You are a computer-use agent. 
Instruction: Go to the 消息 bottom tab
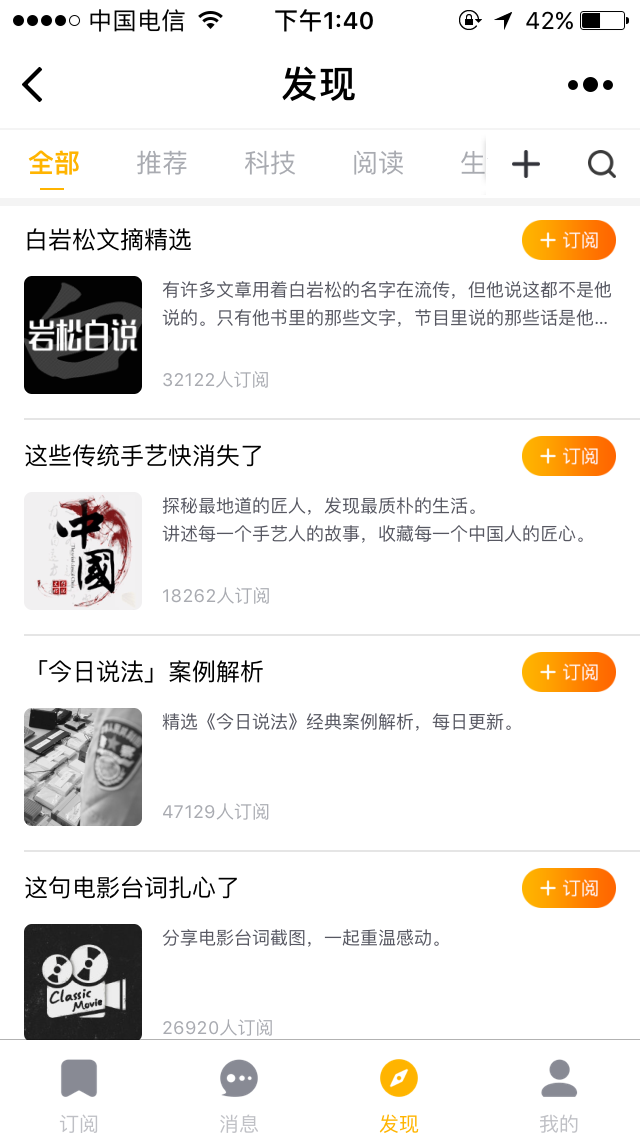pyautogui.click(x=239, y=1095)
